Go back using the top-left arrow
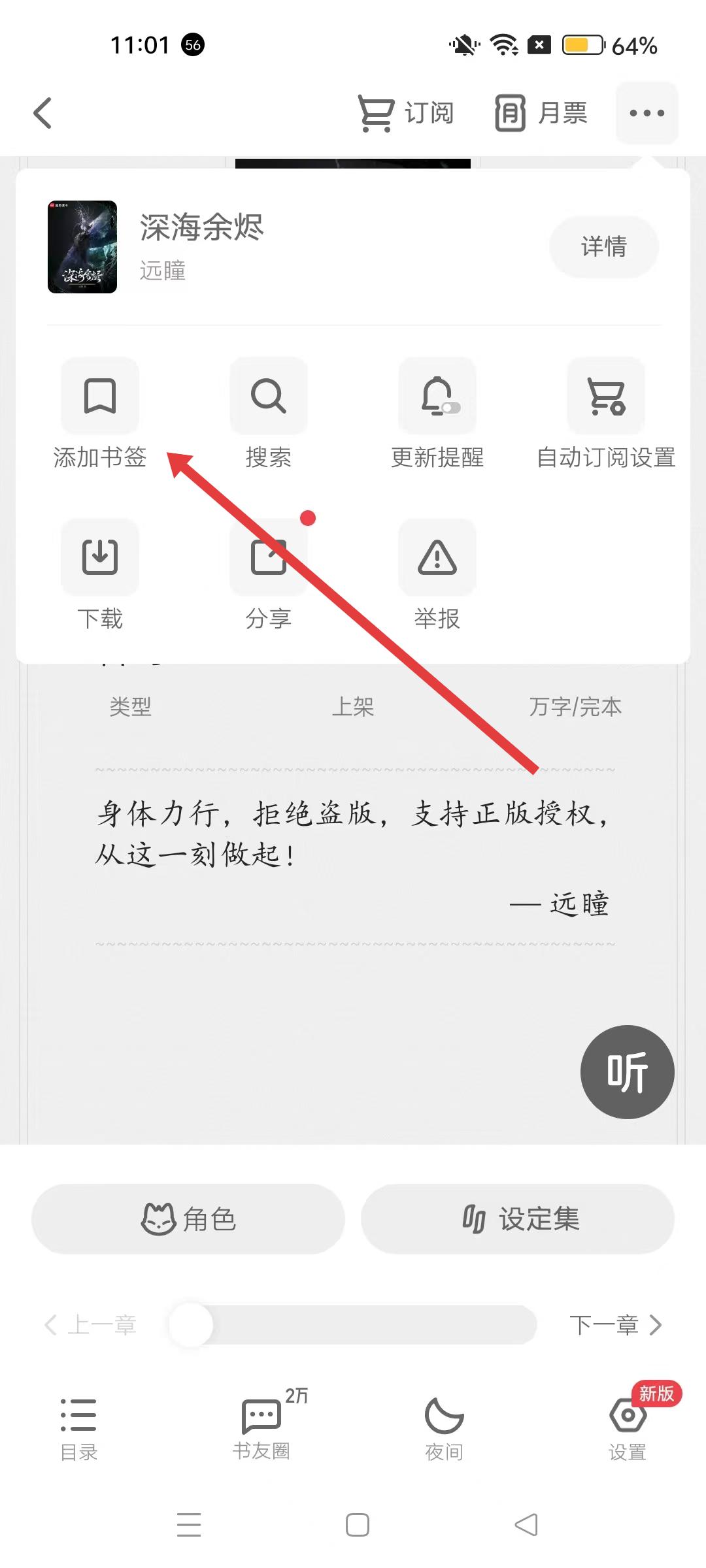706x1568 pixels. [43, 113]
